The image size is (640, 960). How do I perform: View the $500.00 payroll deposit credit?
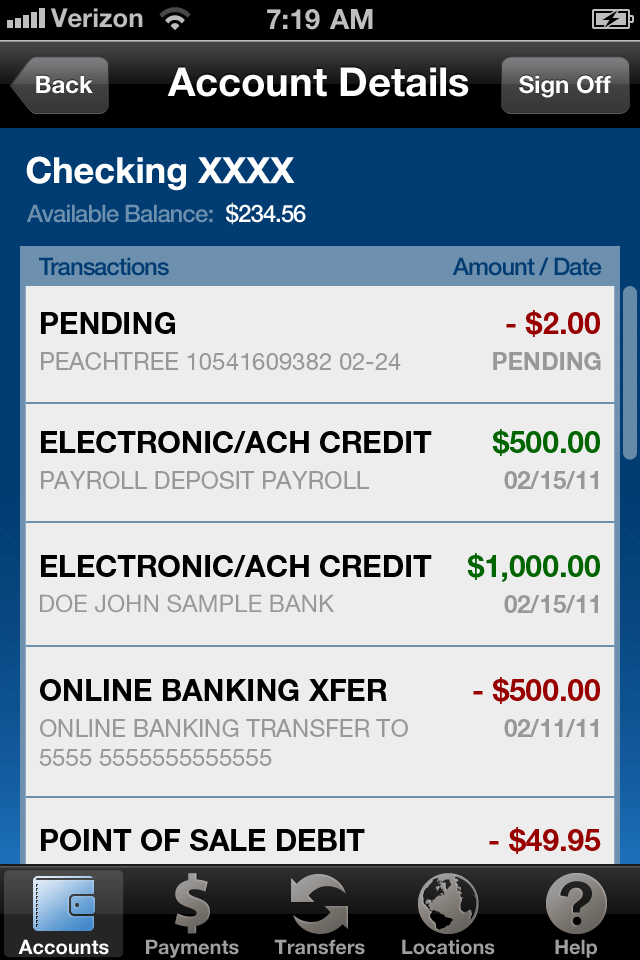click(320, 462)
